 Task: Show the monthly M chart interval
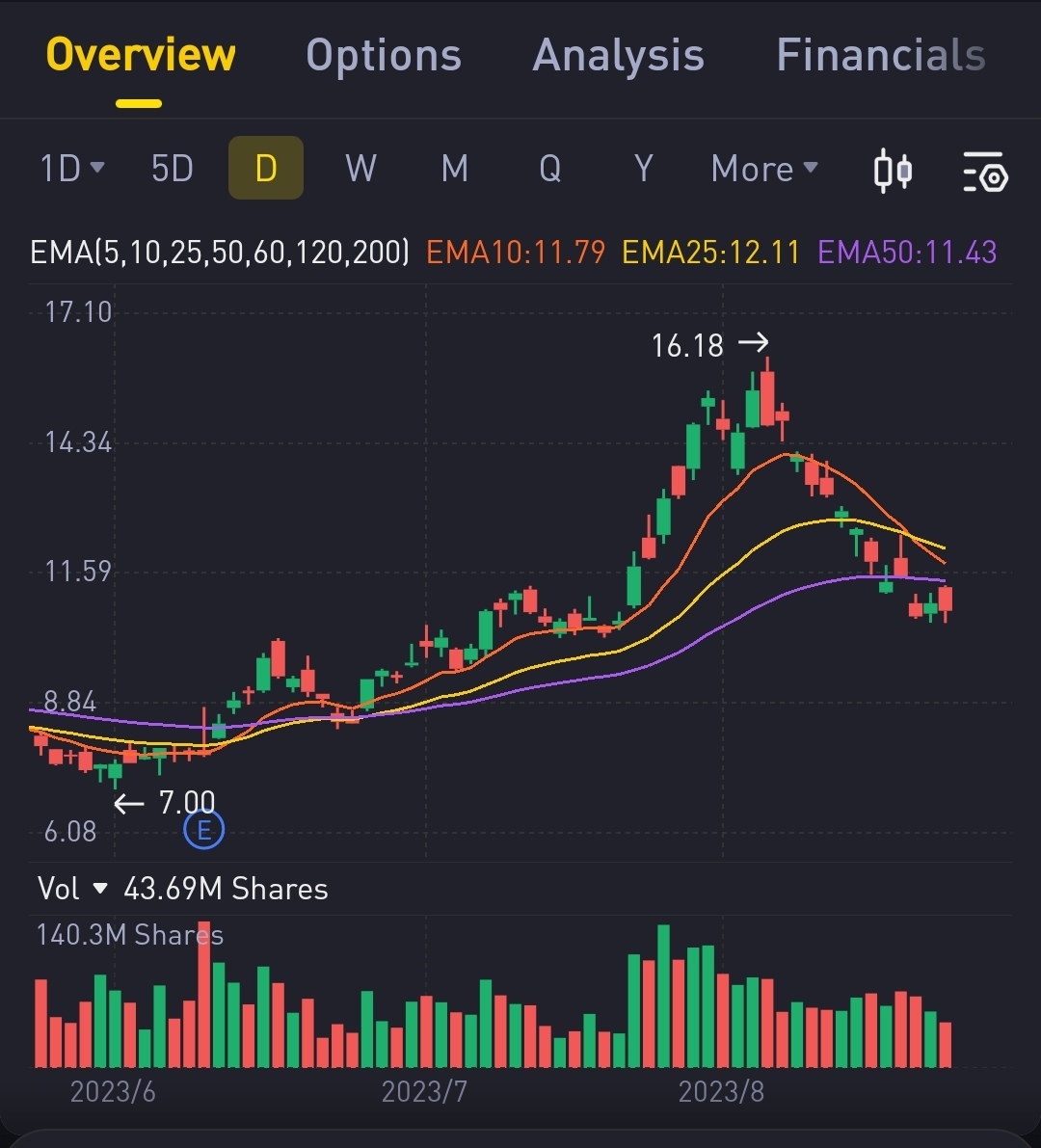point(455,169)
